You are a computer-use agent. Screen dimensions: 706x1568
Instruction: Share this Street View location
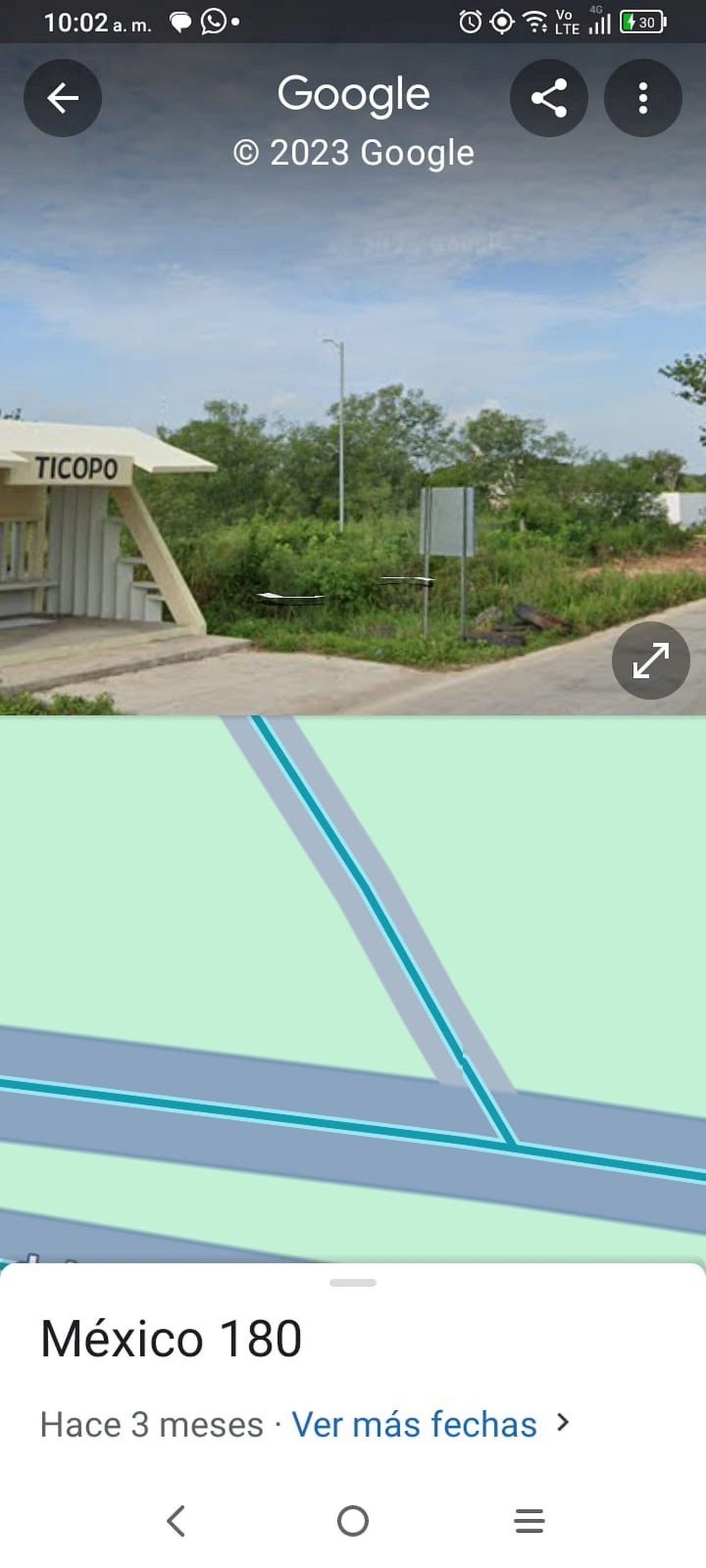548,98
